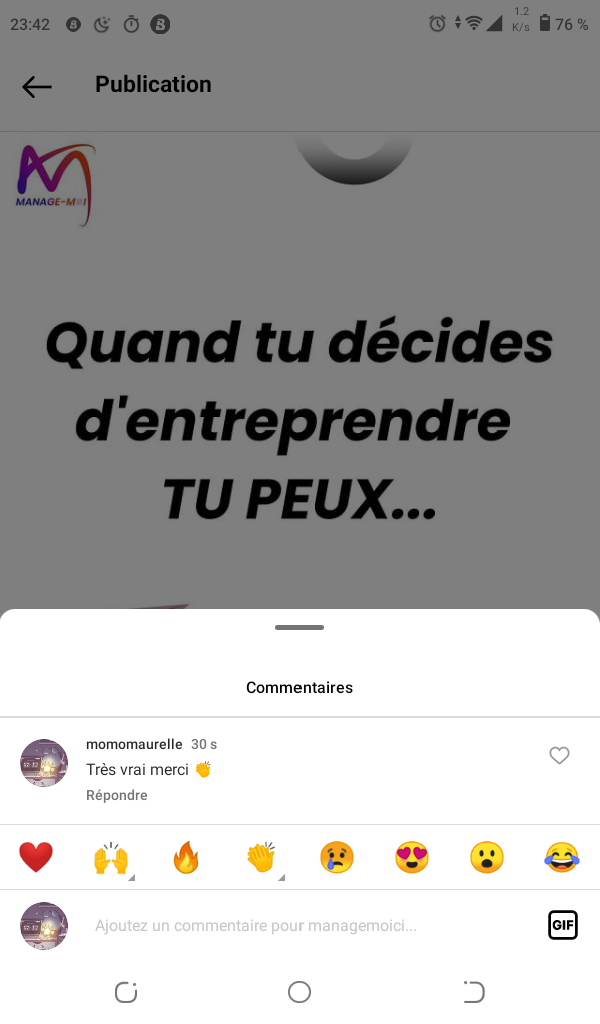600x1024 pixels.
Task: Insert the clapping hands emoji
Action: click(x=261, y=858)
